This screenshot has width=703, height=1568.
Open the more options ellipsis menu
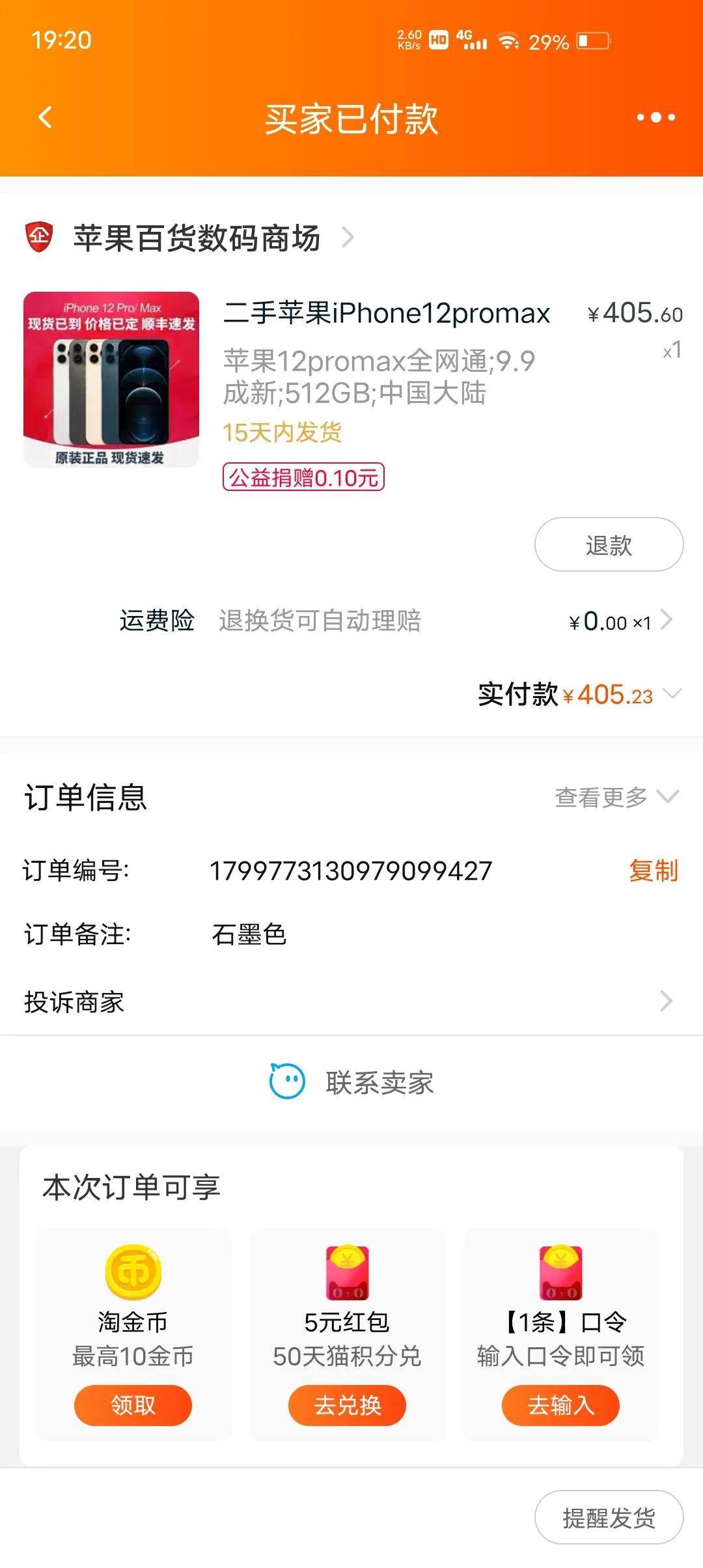pyautogui.click(x=656, y=117)
